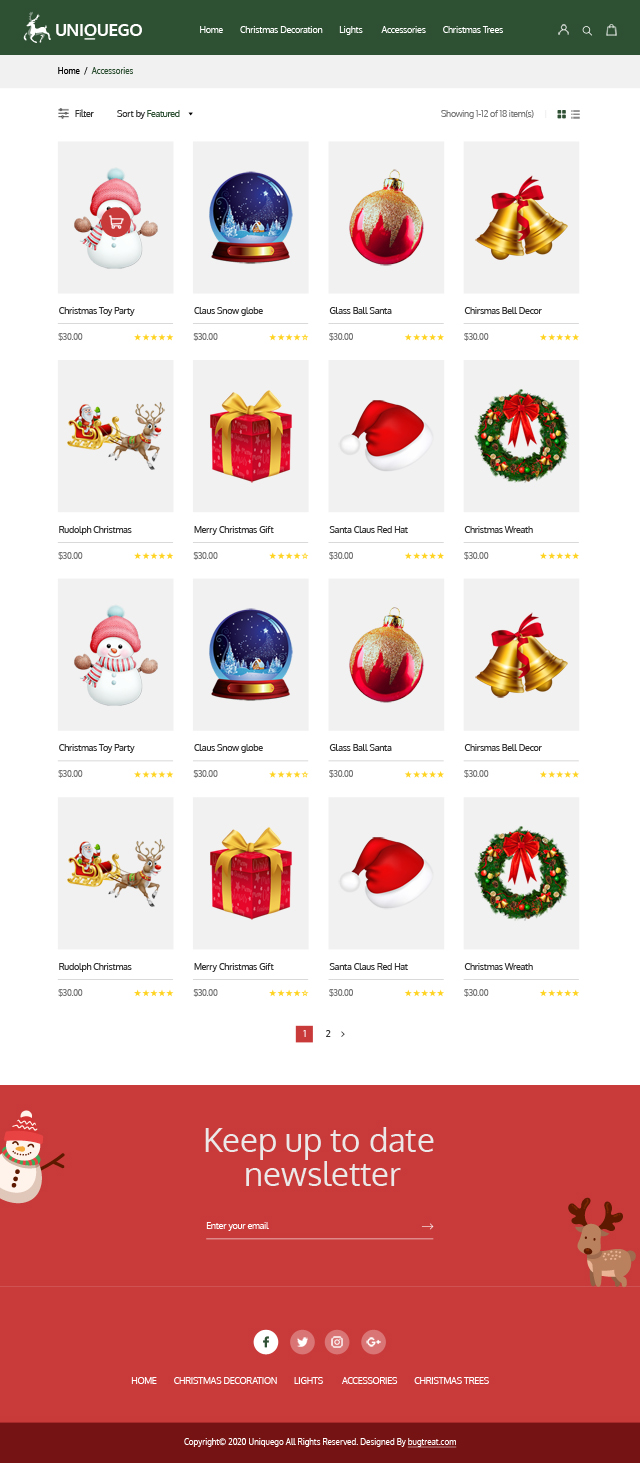Viewport: 640px width, 1463px height.
Task: Switch to list view layout
Action: coord(576,114)
